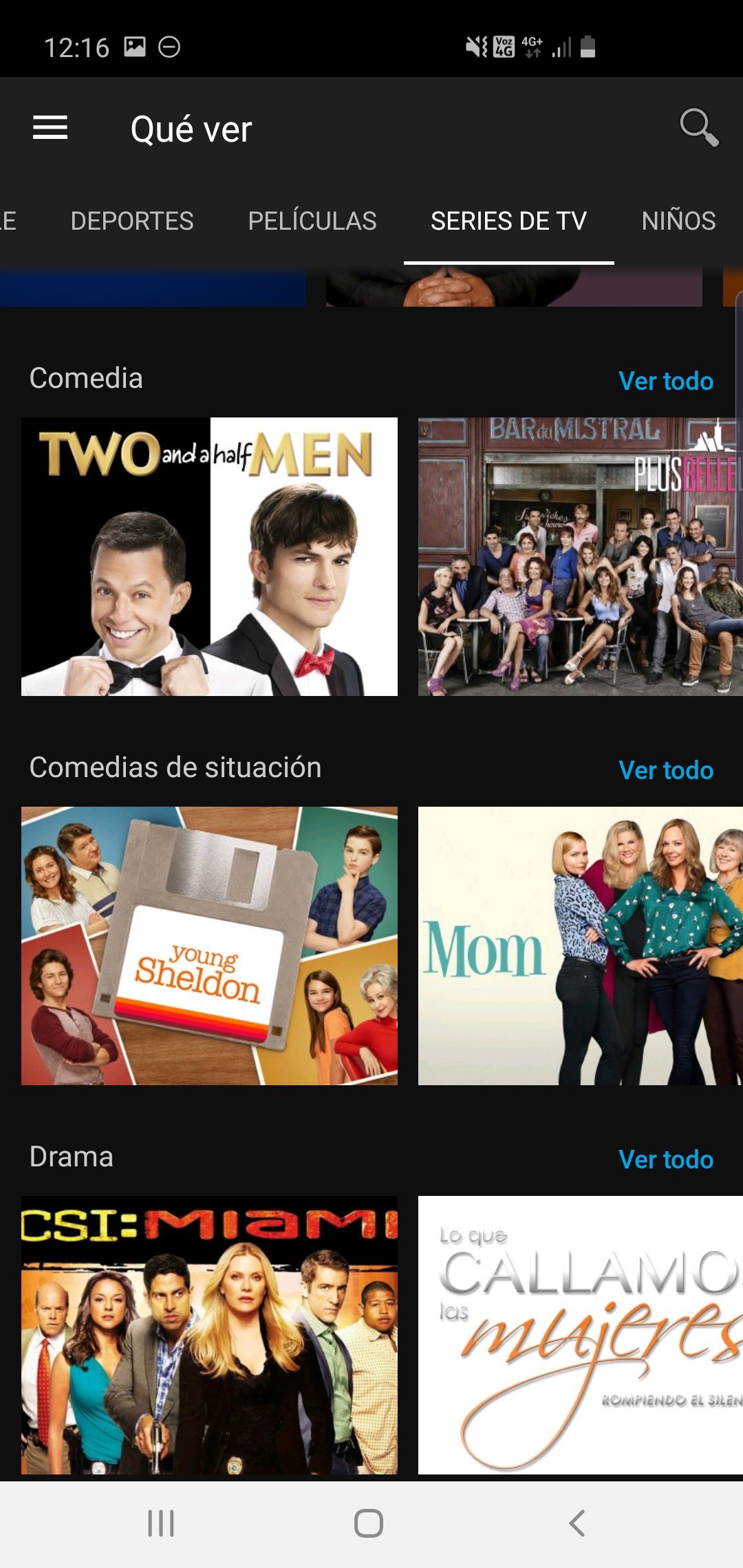This screenshot has width=743, height=1568.
Task: Switch to the DEPORTES tab
Action: click(x=132, y=221)
